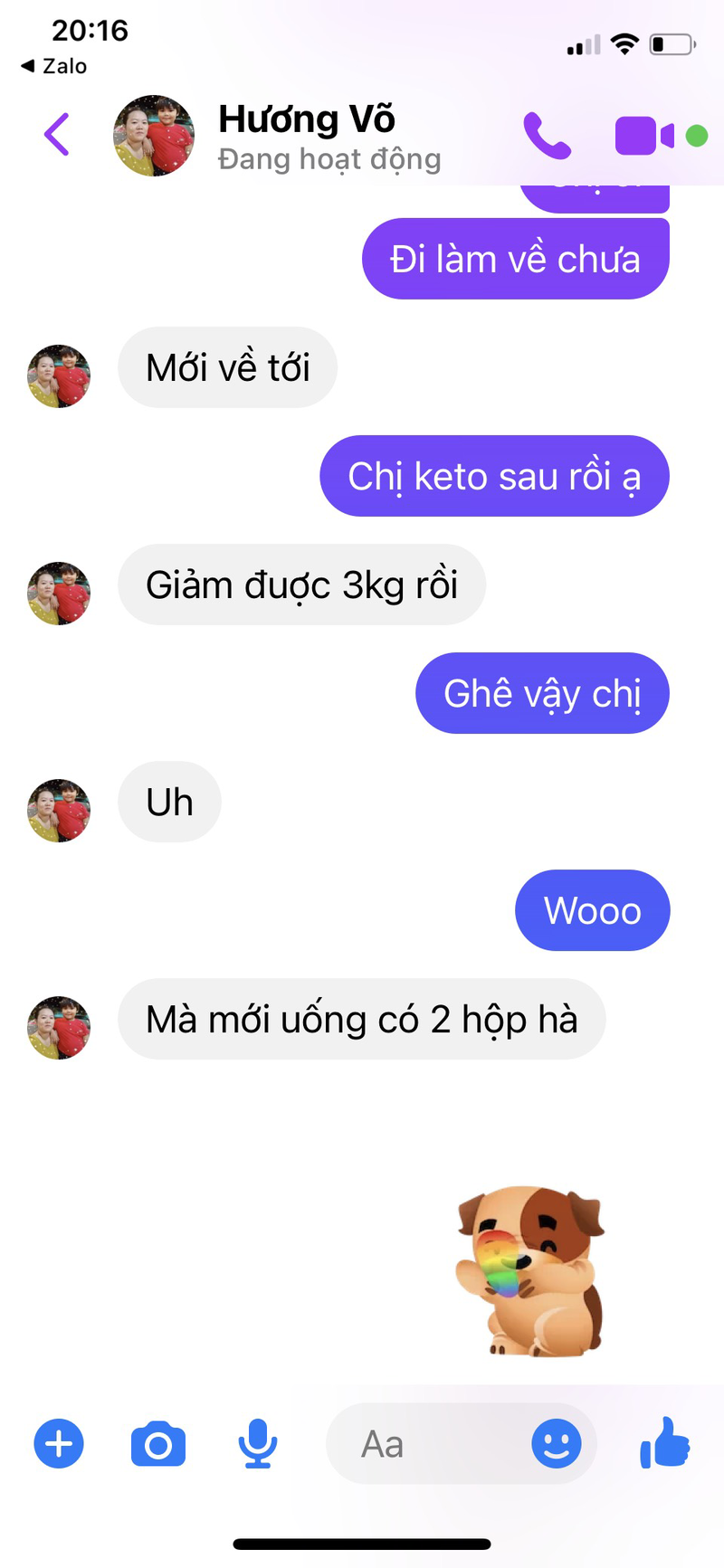Go back to the chat list

click(x=57, y=135)
